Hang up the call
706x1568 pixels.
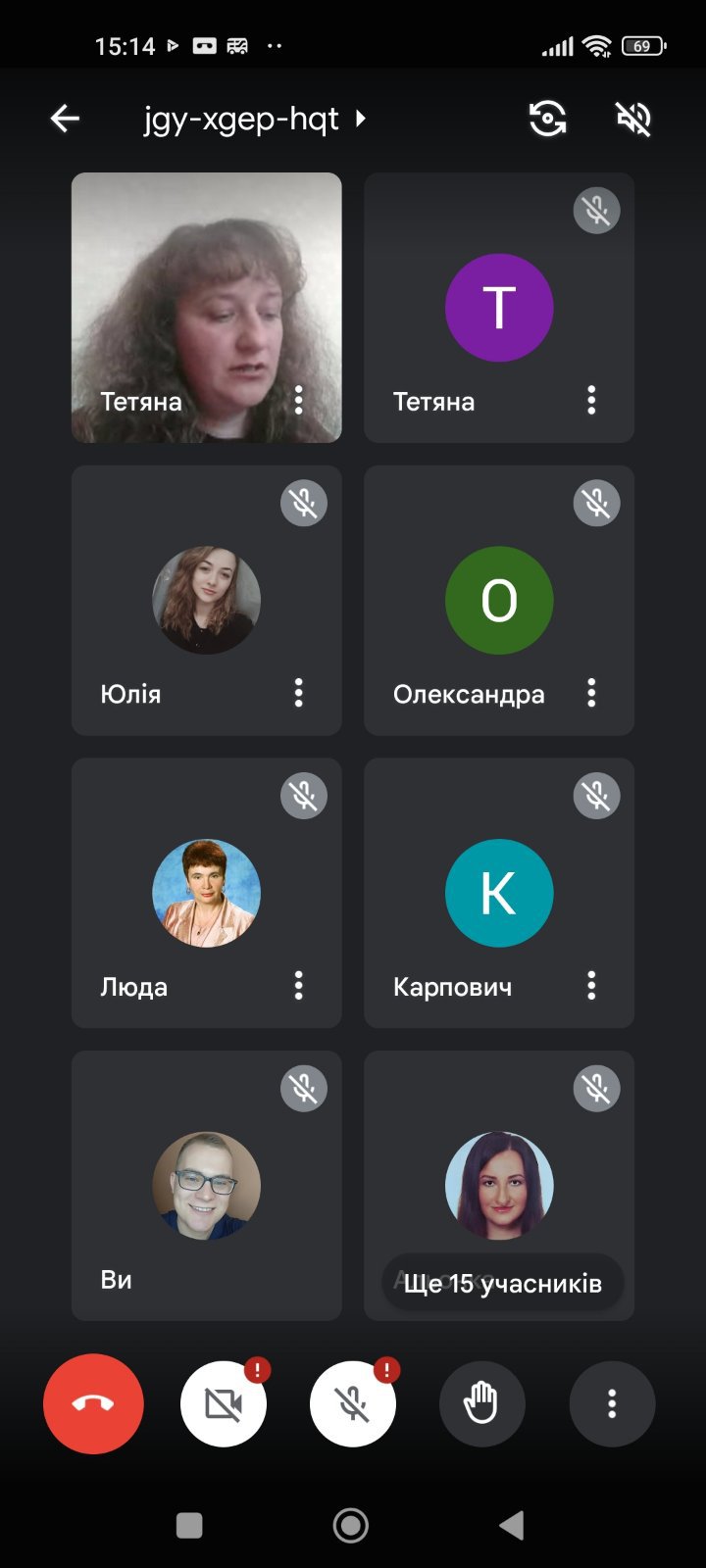(x=93, y=1403)
